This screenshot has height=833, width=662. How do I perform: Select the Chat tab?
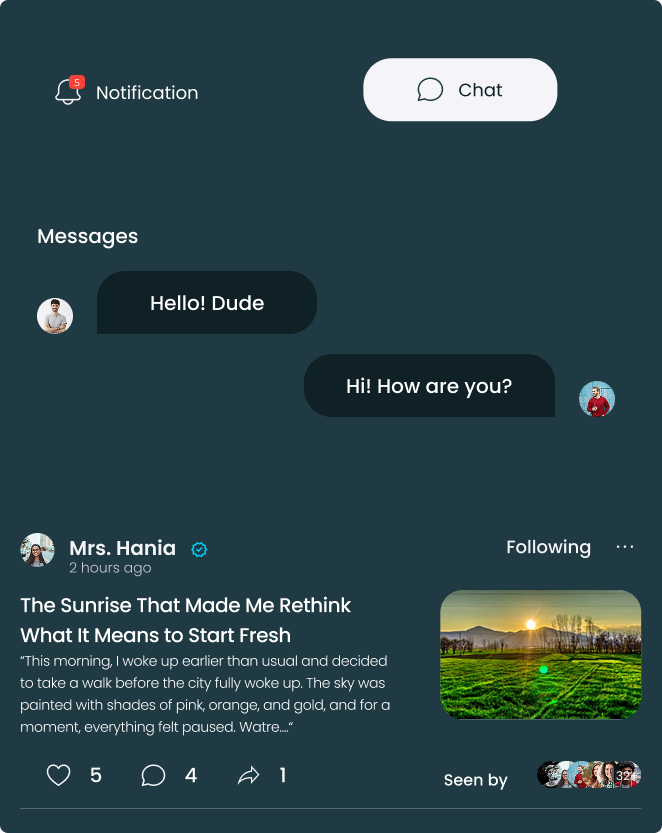coord(460,90)
